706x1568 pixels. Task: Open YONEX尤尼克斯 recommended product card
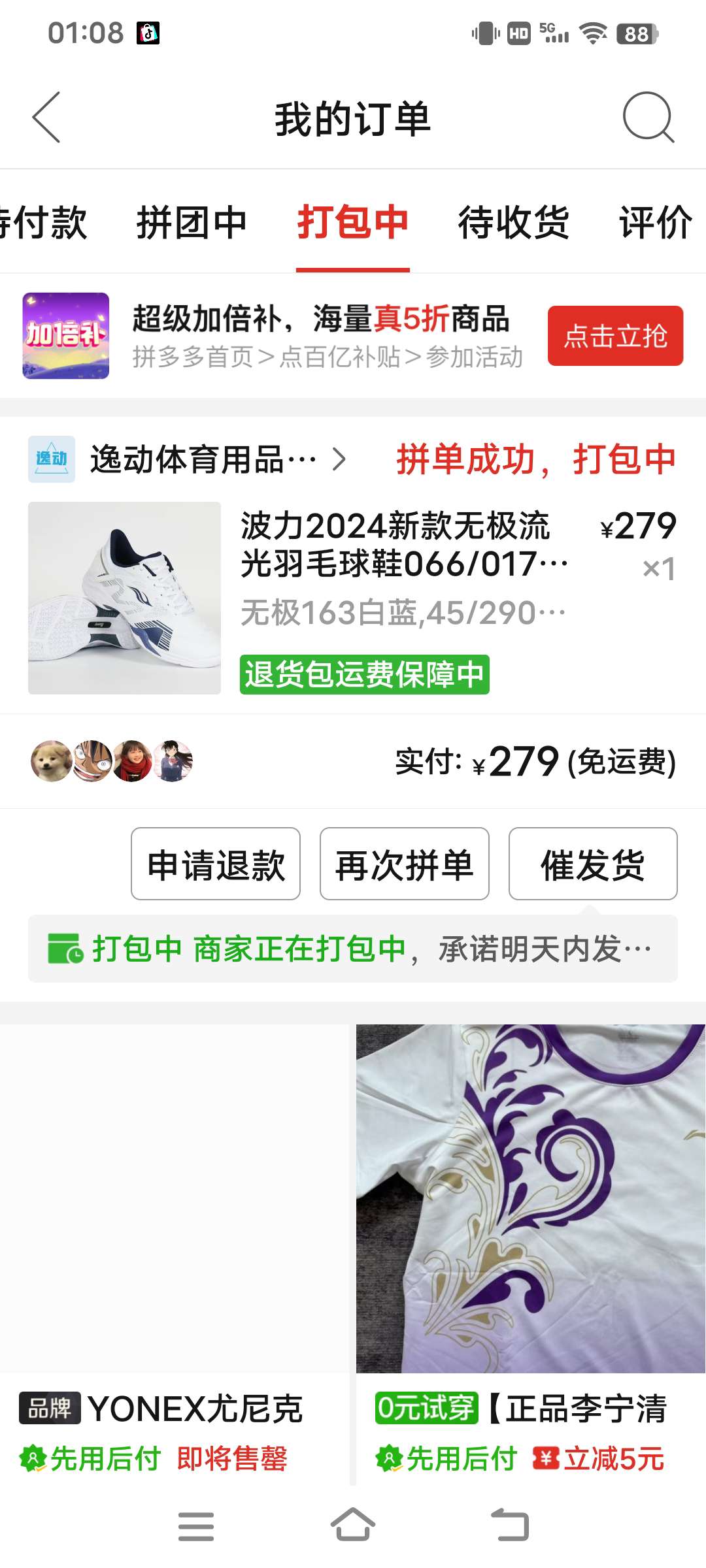175,1241
